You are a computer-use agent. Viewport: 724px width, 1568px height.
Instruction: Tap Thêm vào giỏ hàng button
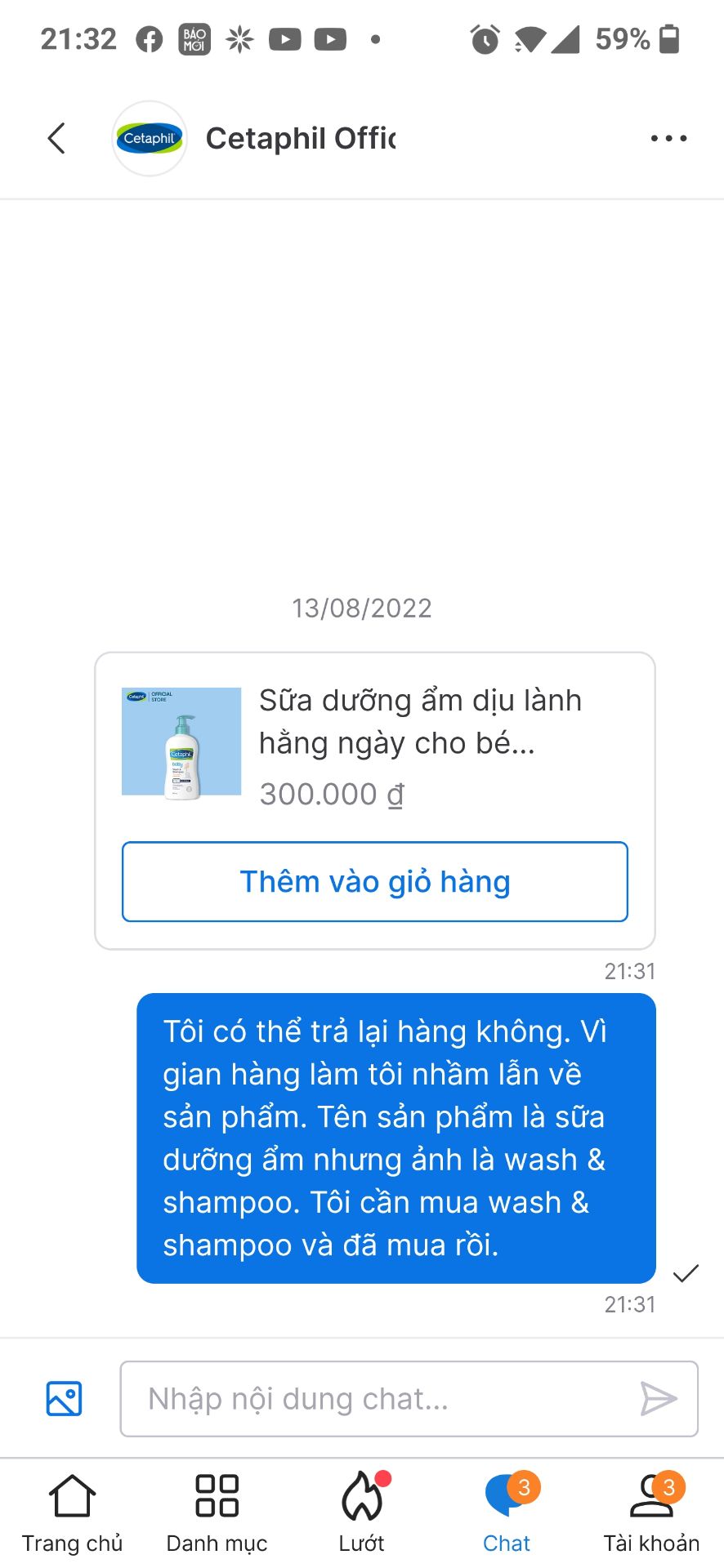[375, 881]
